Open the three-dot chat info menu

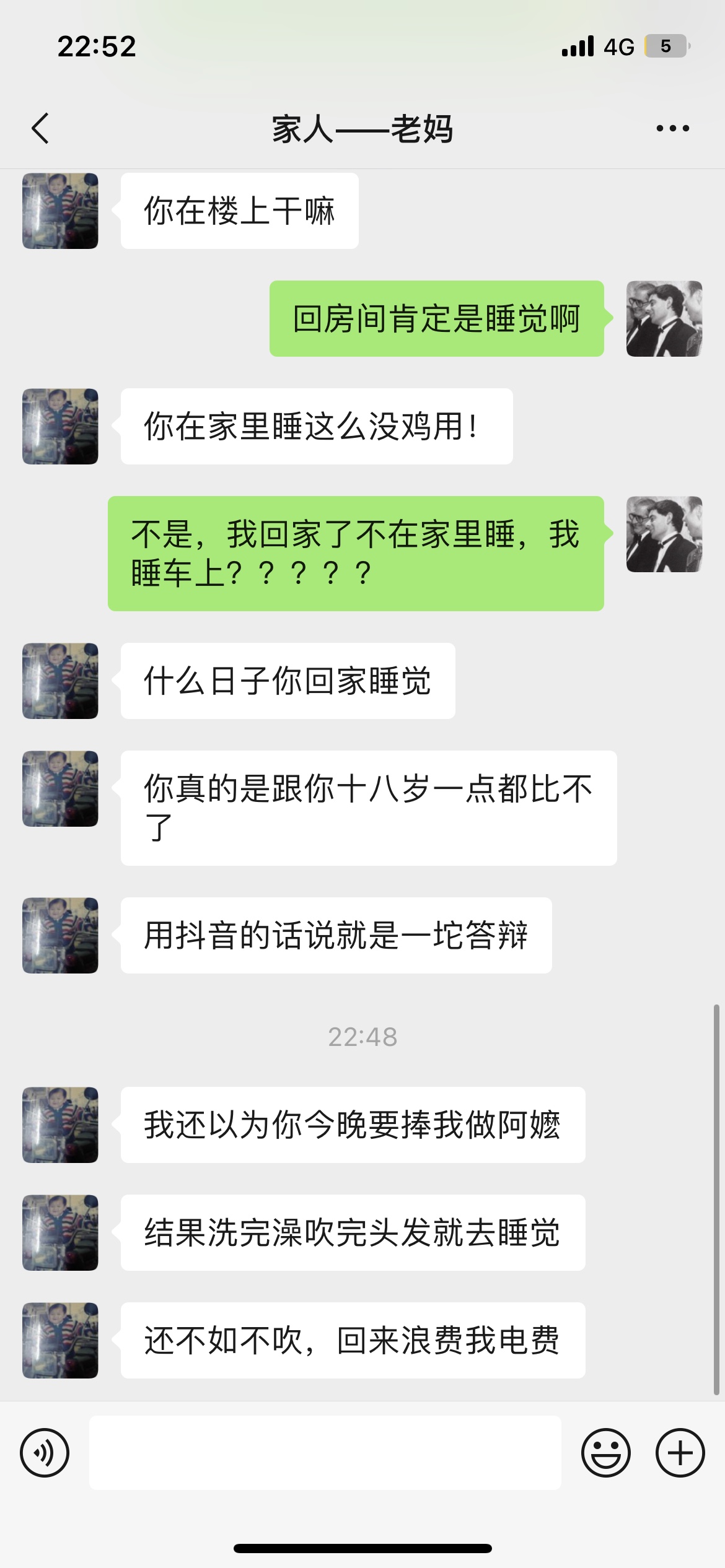[x=672, y=129]
